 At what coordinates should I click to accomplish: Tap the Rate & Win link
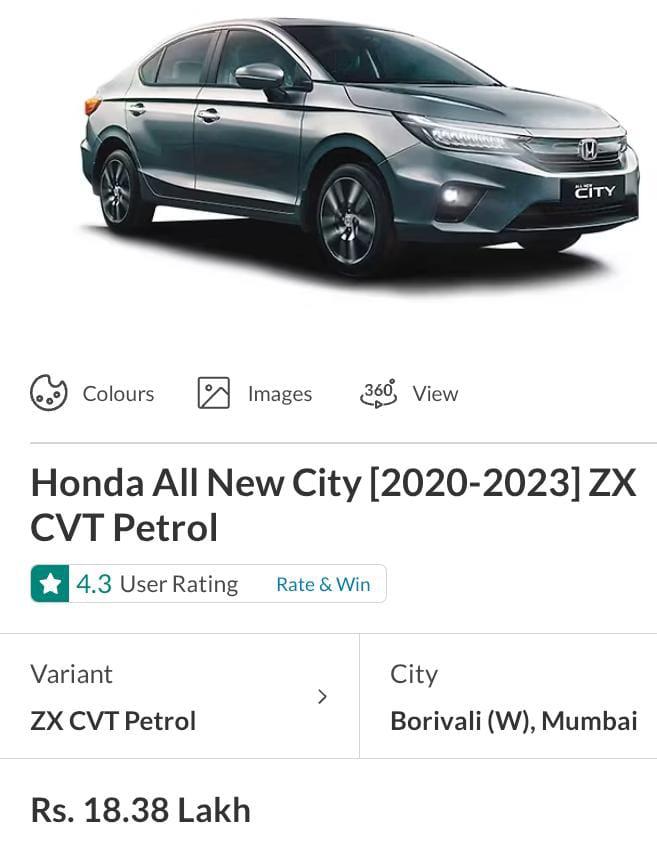click(x=323, y=585)
